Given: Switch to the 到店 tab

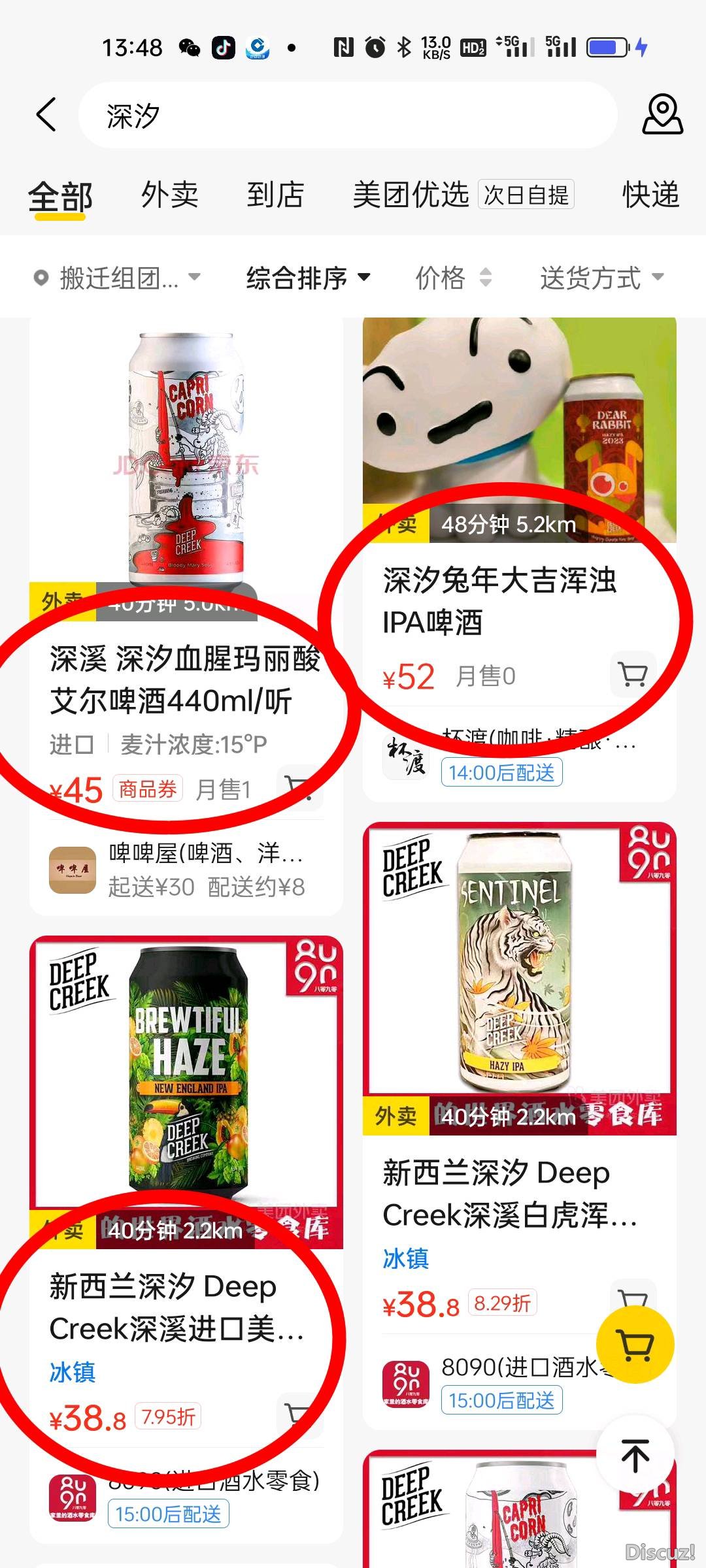Looking at the screenshot, I should point(275,195).
